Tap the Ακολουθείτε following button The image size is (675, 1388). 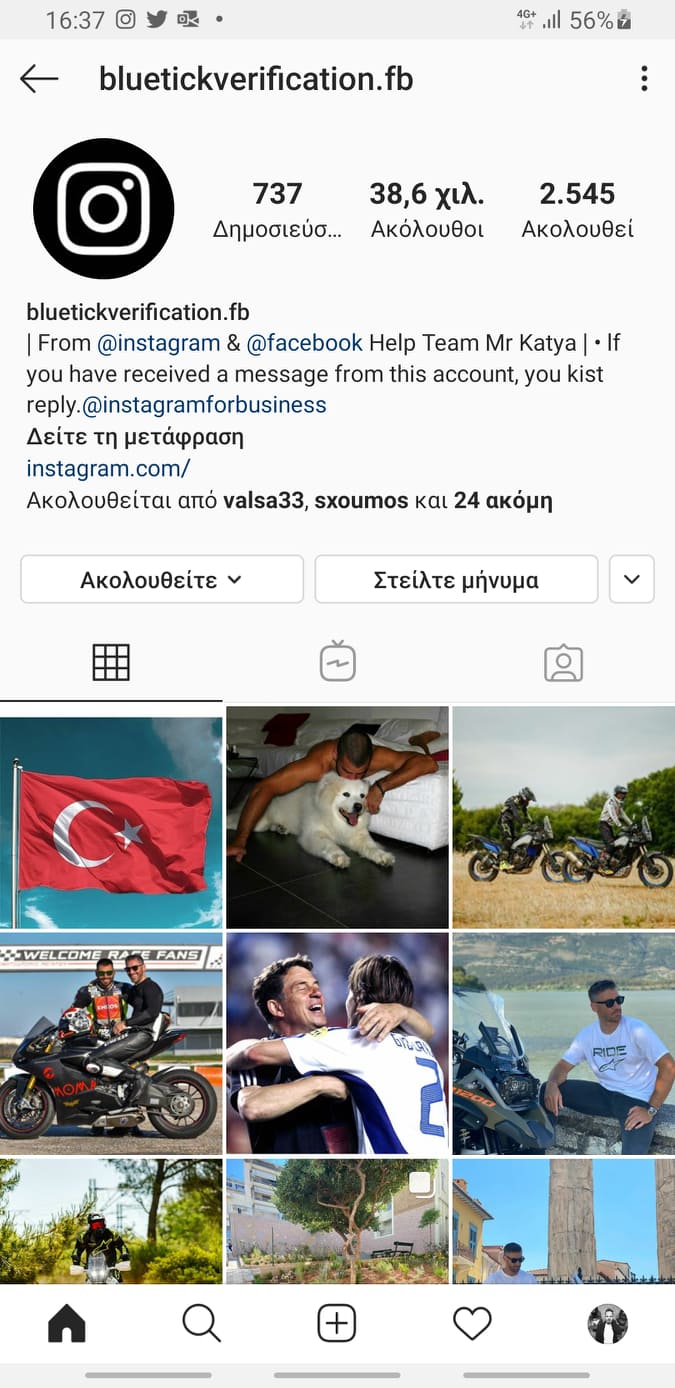[162, 579]
